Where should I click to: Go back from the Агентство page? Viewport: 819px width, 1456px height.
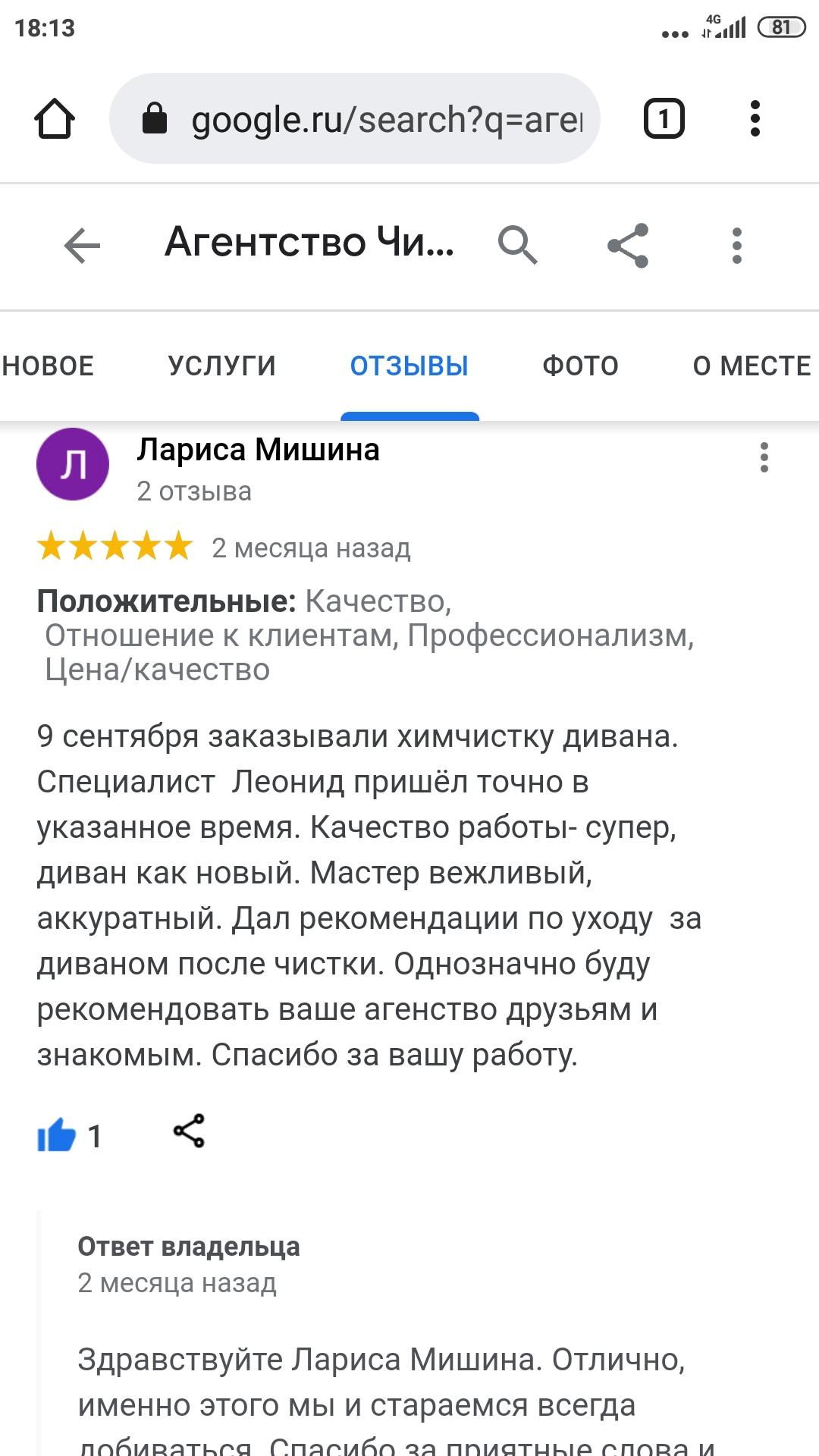(82, 245)
